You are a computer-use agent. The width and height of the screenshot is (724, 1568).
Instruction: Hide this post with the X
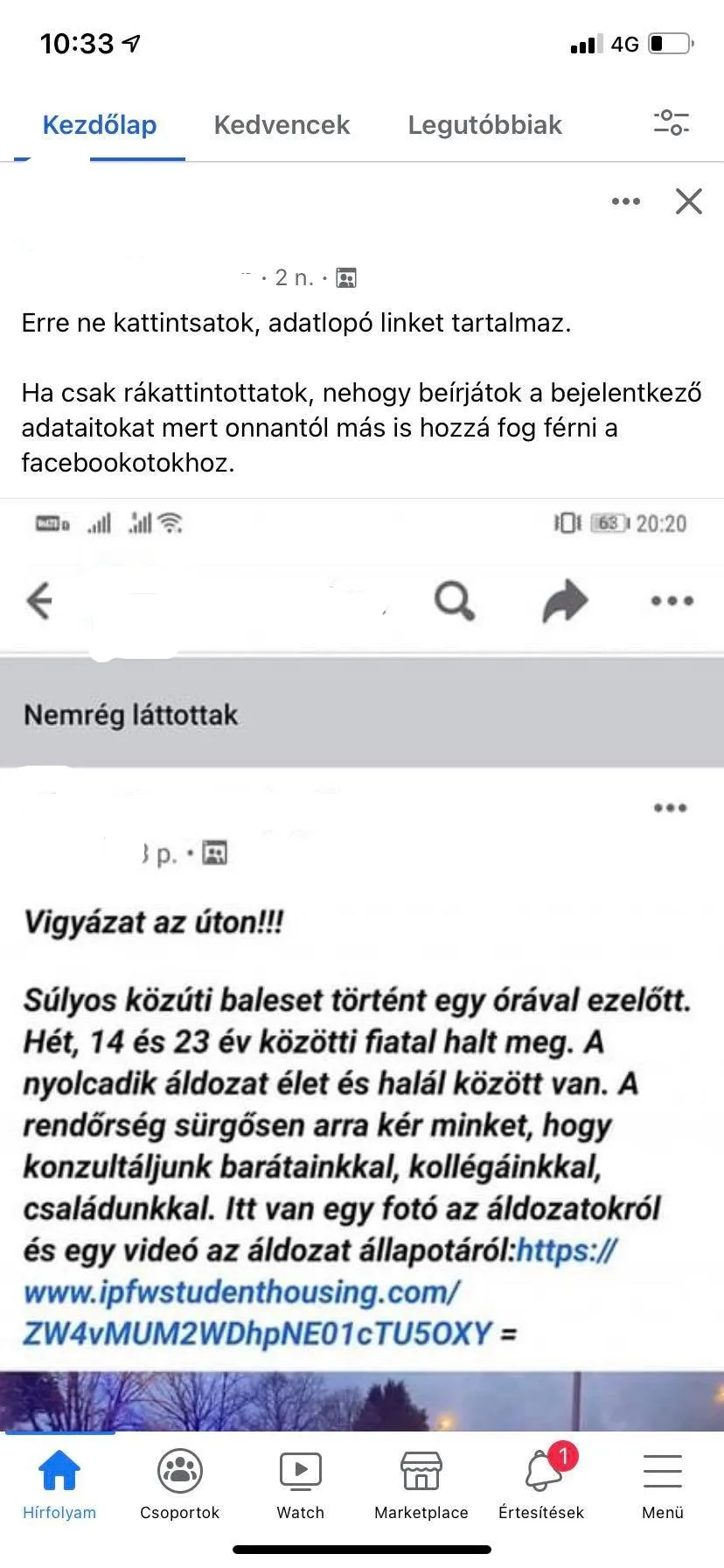(689, 202)
